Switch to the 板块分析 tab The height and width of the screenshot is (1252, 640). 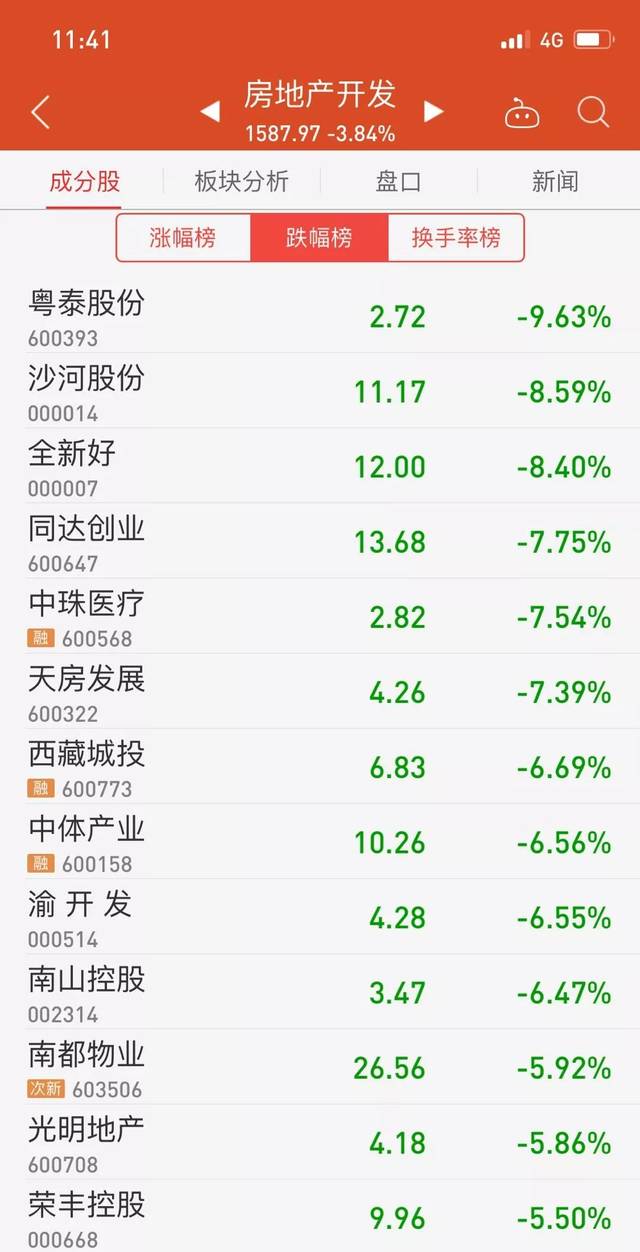pyautogui.click(x=241, y=181)
